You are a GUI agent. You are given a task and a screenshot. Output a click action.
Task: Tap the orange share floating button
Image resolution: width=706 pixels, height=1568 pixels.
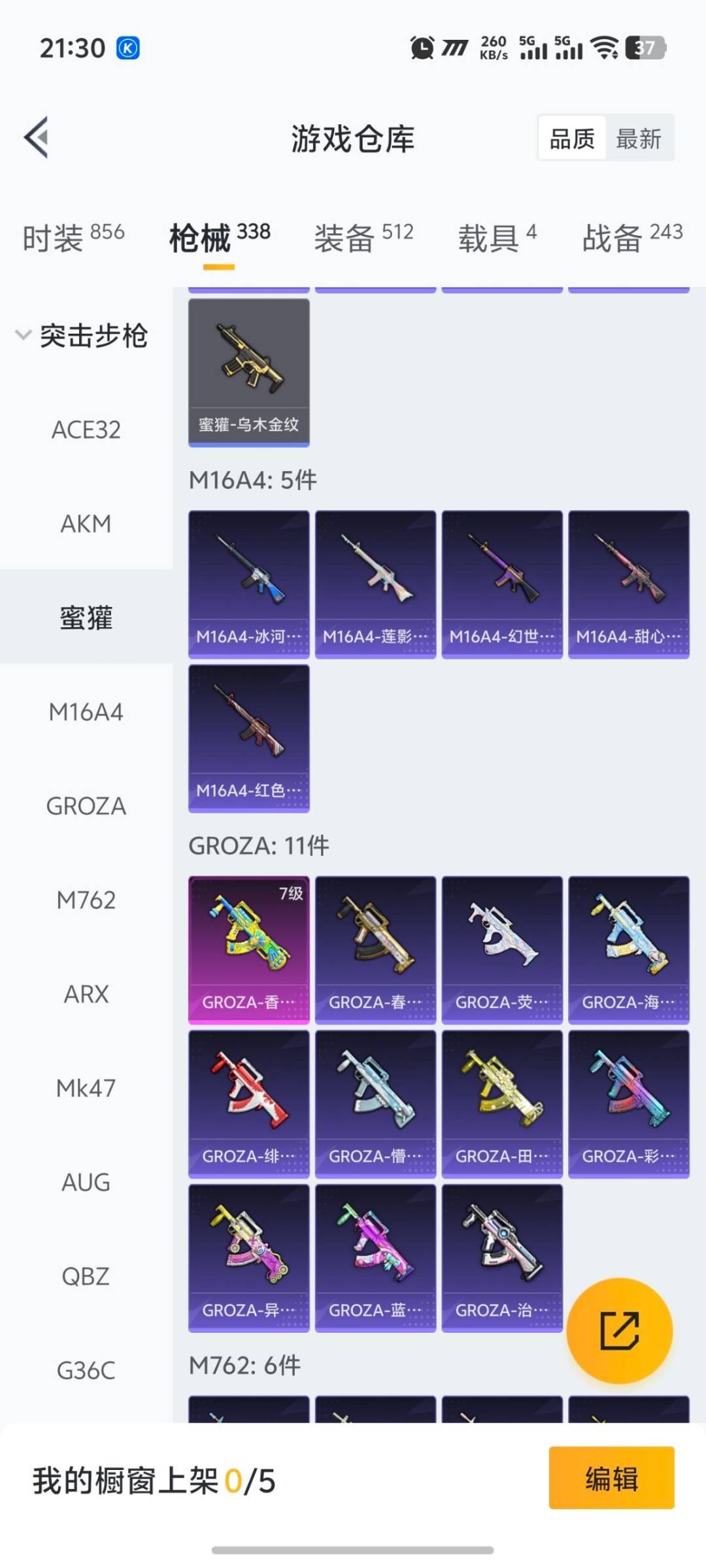click(619, 1330)
